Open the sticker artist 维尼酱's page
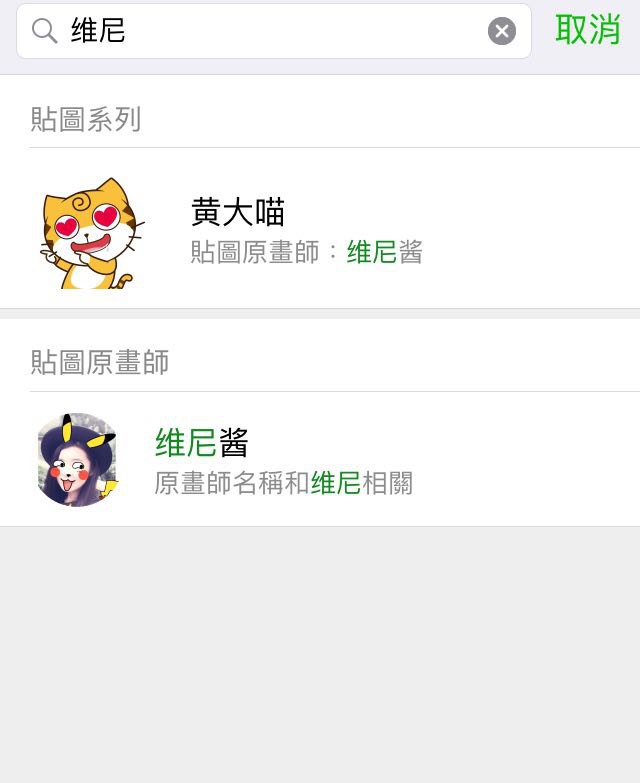This screenshot has height=783, width=640. pos(320,459)
